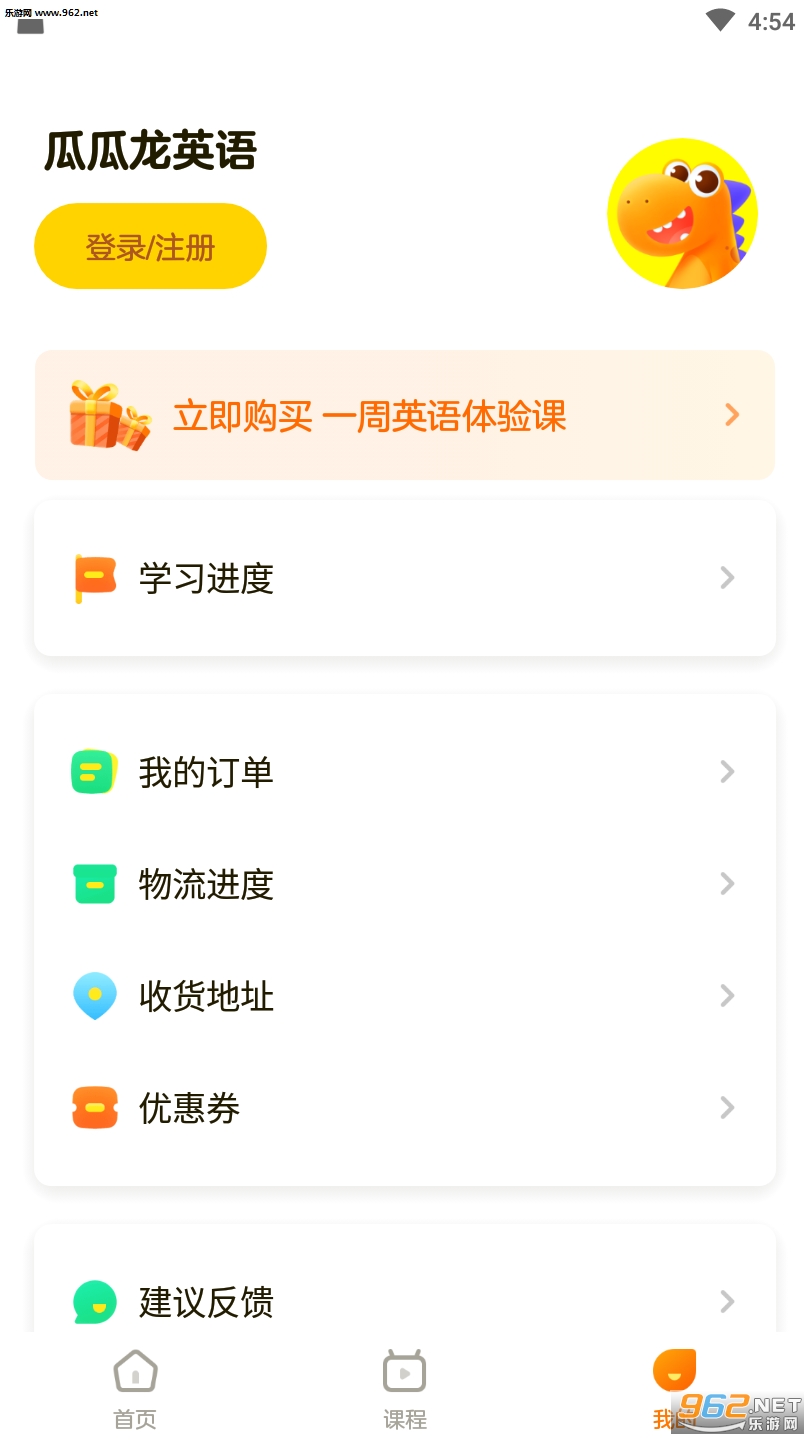The image size is (810, 1440).
Task: Open 收货地址 settings
Action: click(x=404, y=996)
